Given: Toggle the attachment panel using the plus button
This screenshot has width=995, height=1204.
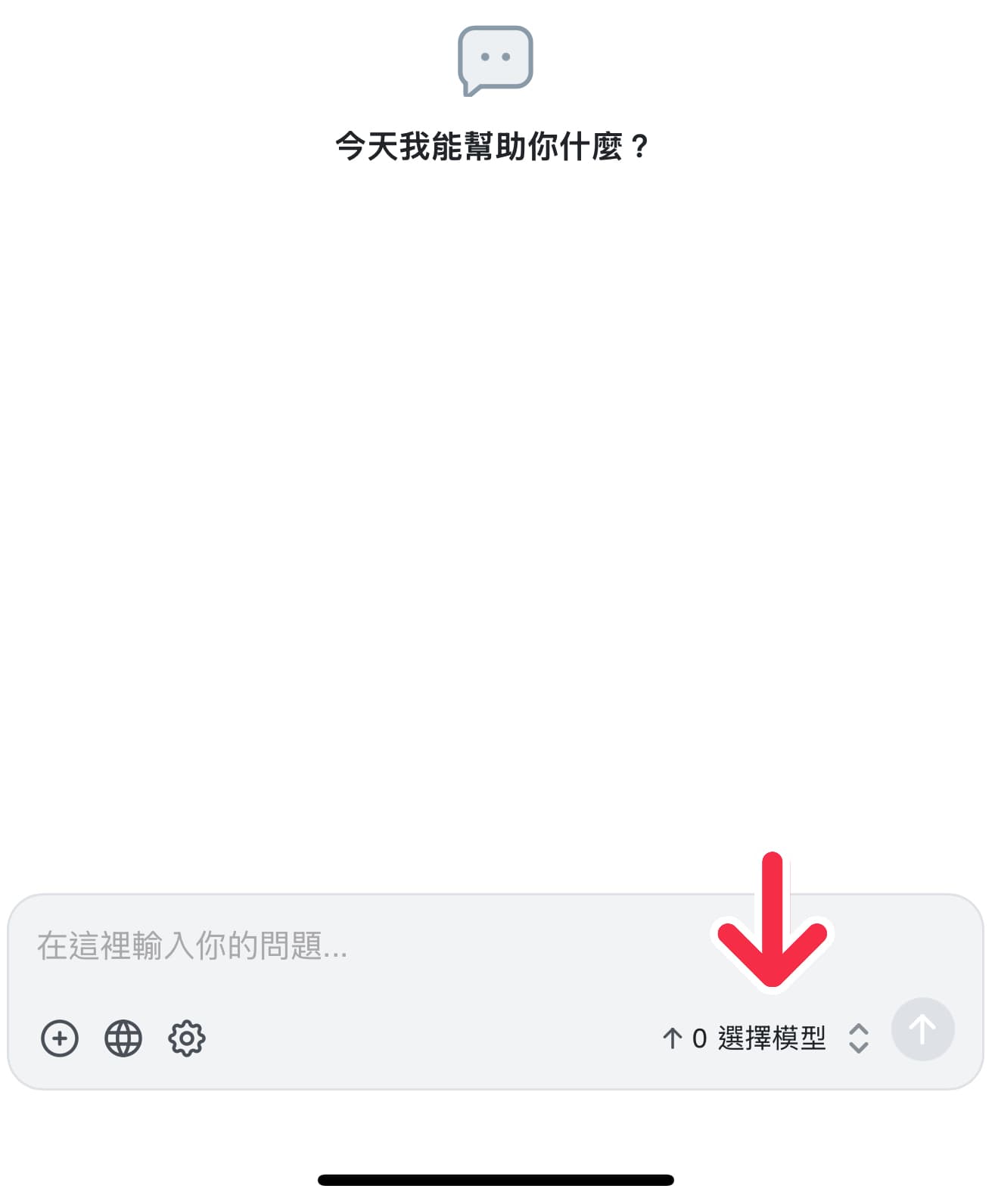Looking at the screenshot, I should click(59, 1038).
